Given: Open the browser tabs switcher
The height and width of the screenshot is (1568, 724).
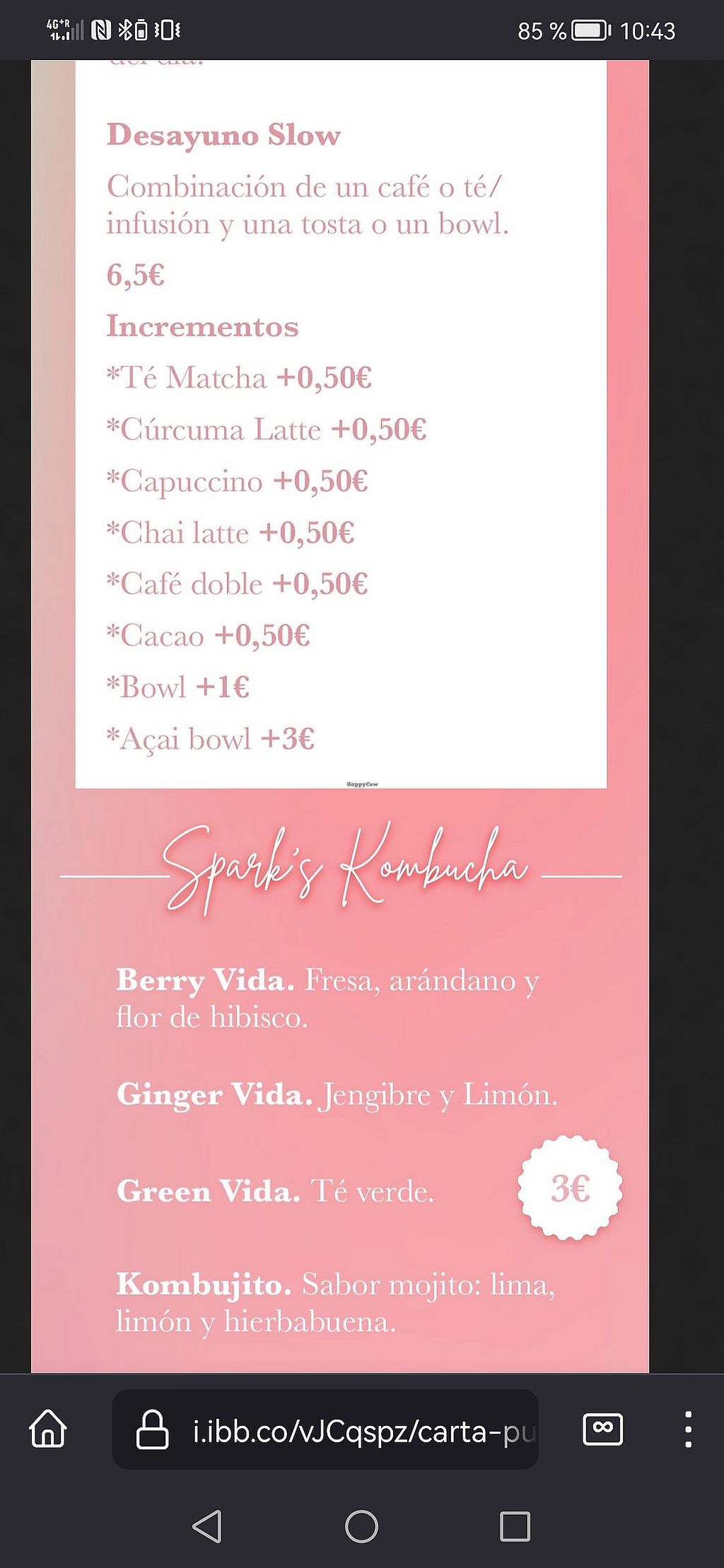Looking at the screenshot, I should point(602,1428).
